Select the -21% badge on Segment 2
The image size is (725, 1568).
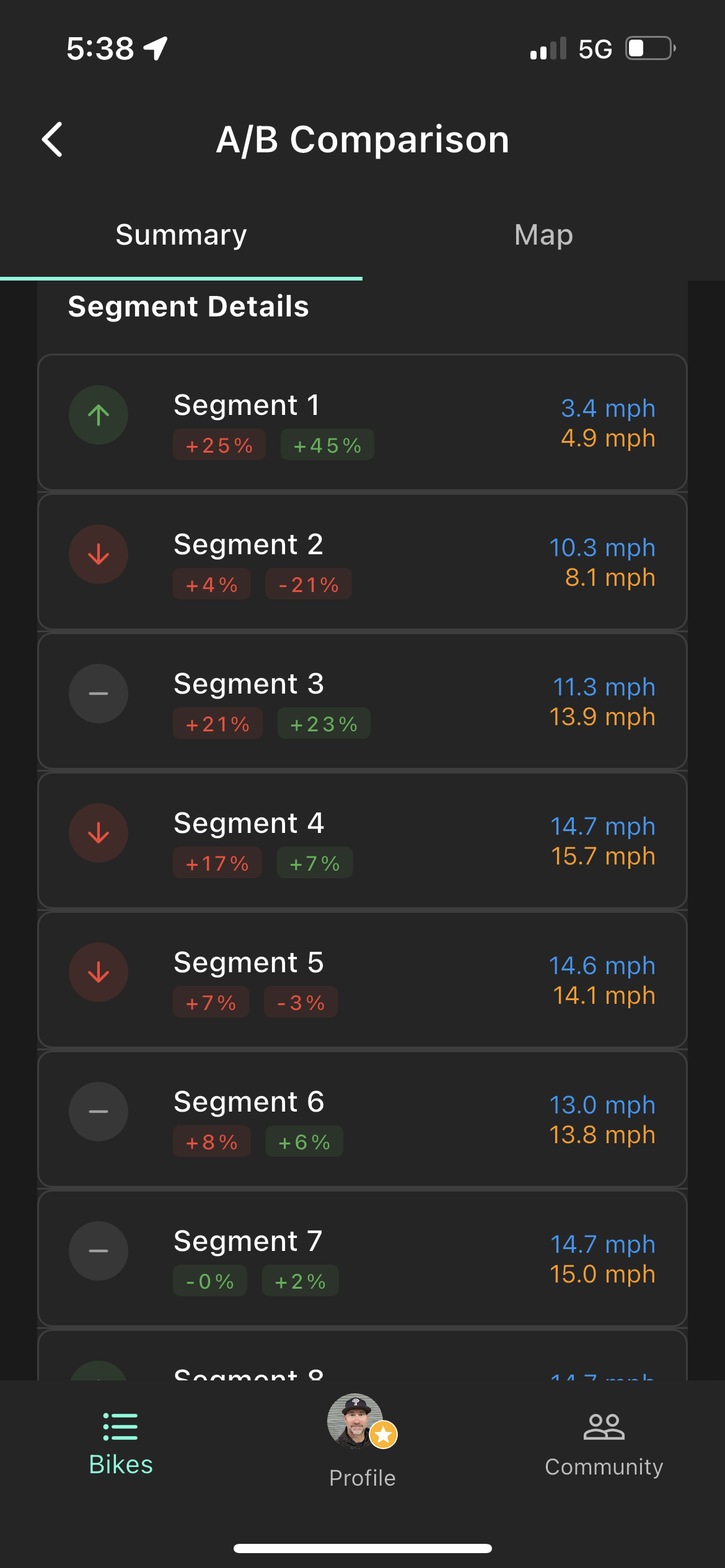[x=308, y=583]
